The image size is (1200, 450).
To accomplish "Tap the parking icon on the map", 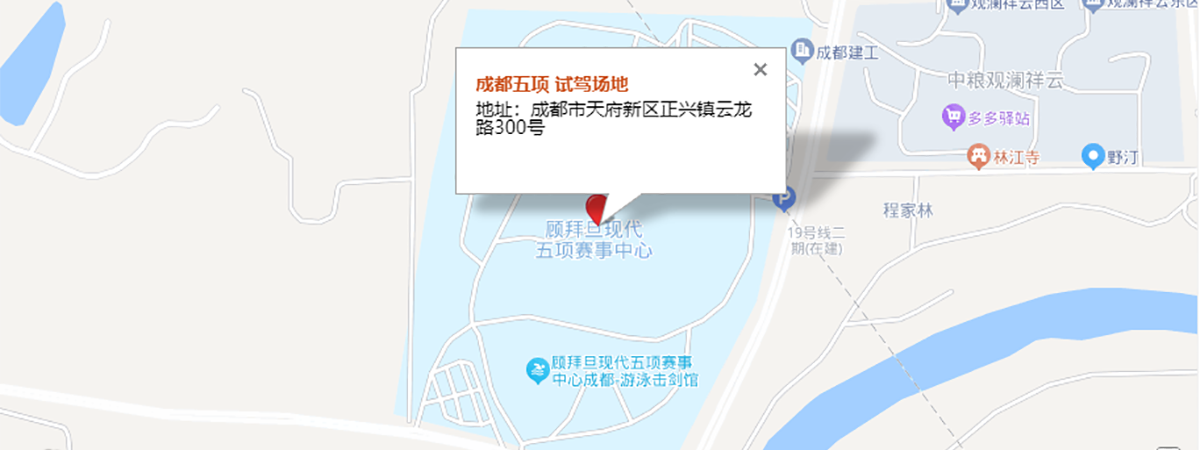I will (786, 200).
